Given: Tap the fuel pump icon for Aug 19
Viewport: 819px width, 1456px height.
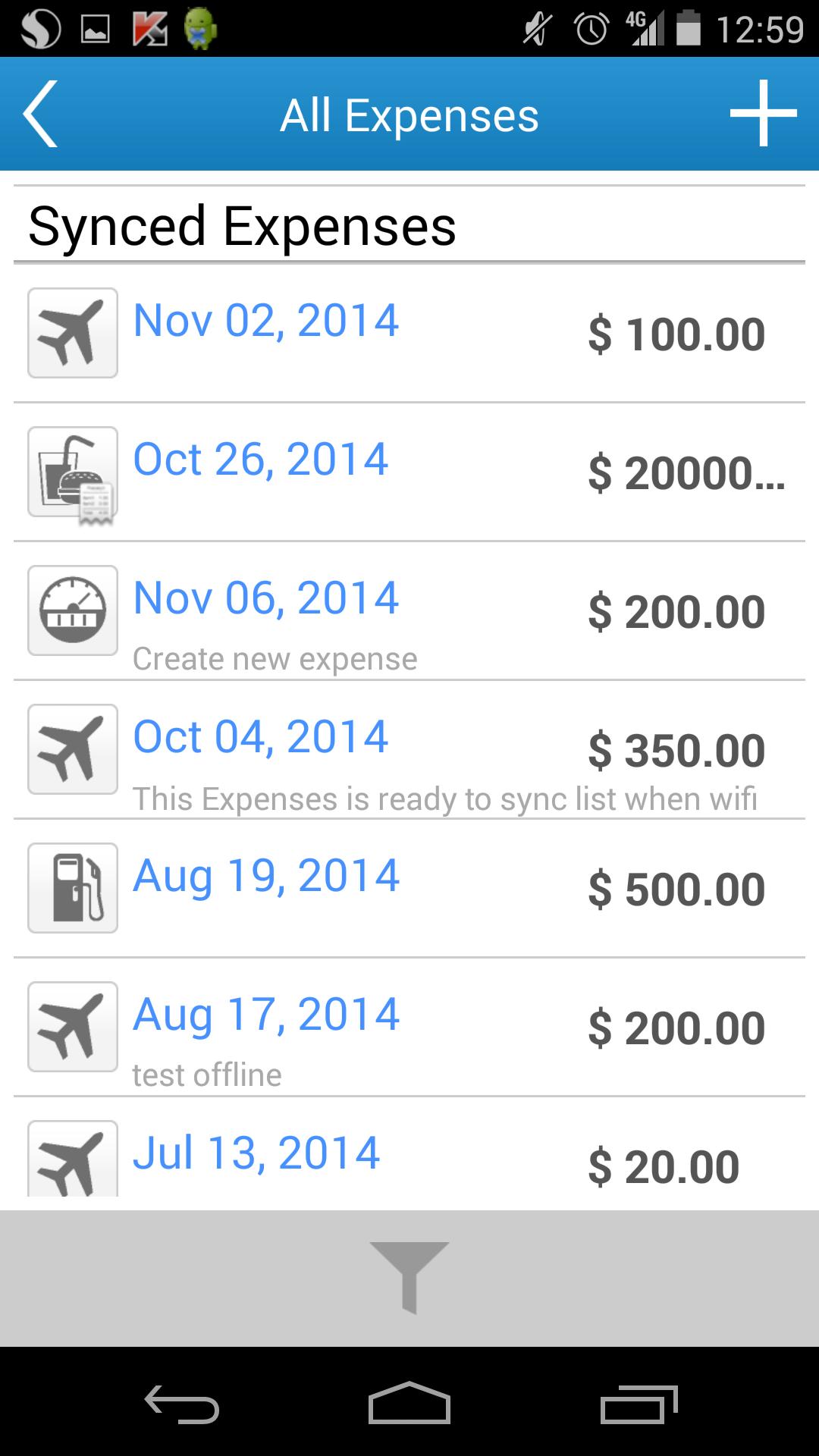Looking at the screenshot, I should (72, 888).
